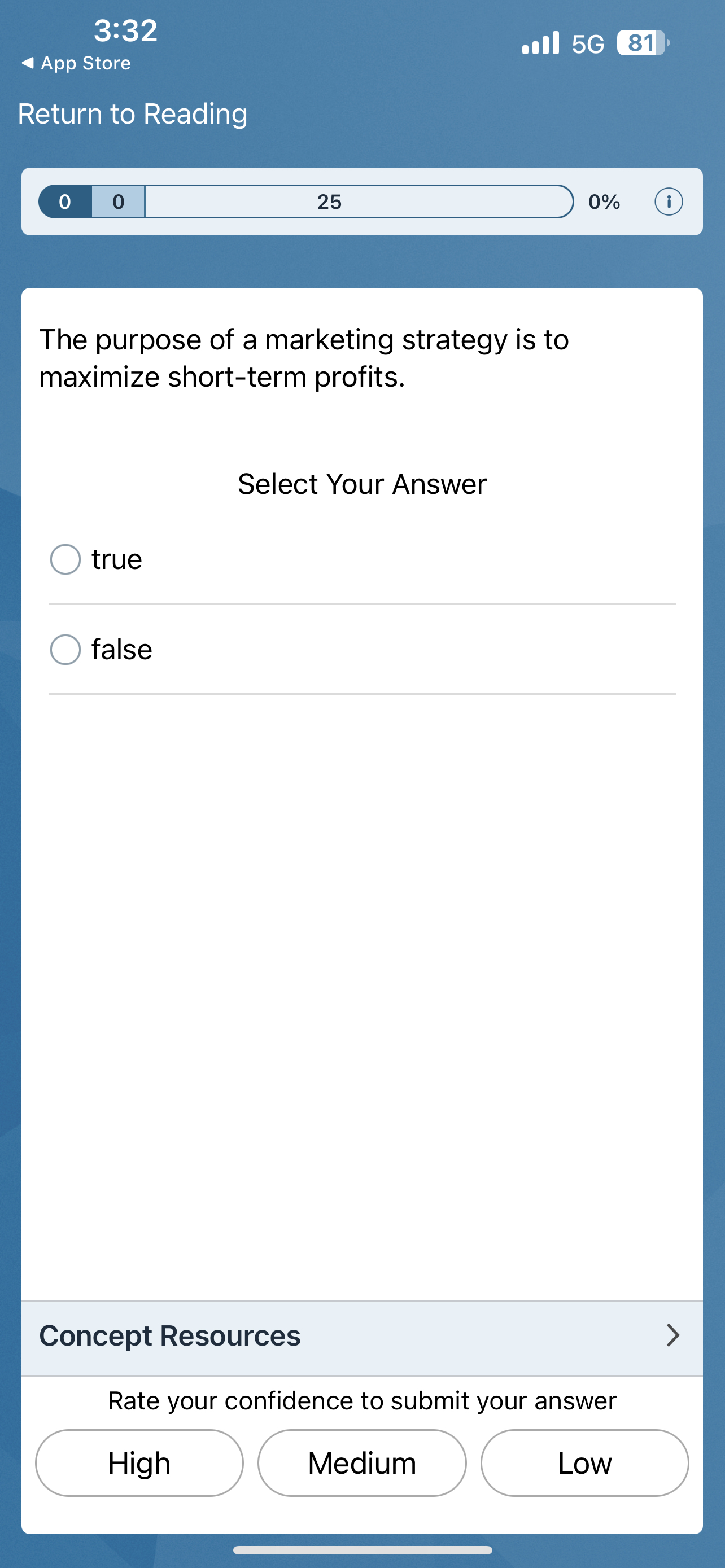Submit answer with High confidence
Screen dimensions: 725x1568
[139, 1464]
